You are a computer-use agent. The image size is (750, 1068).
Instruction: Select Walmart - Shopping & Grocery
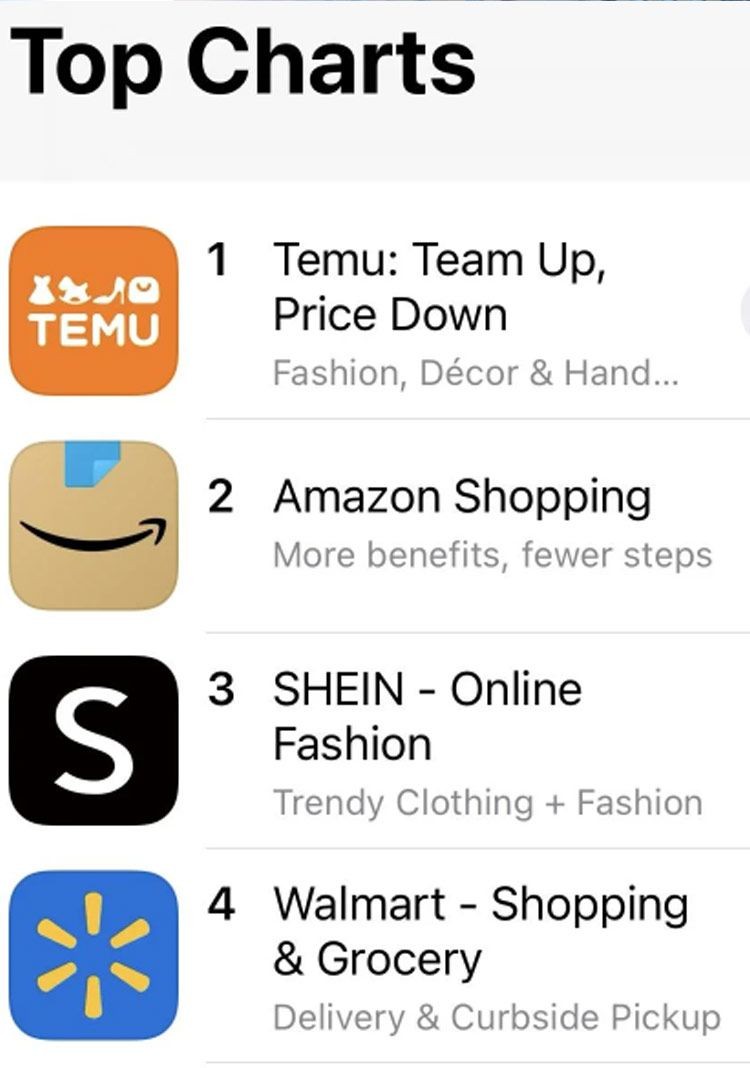click(480, 931)
